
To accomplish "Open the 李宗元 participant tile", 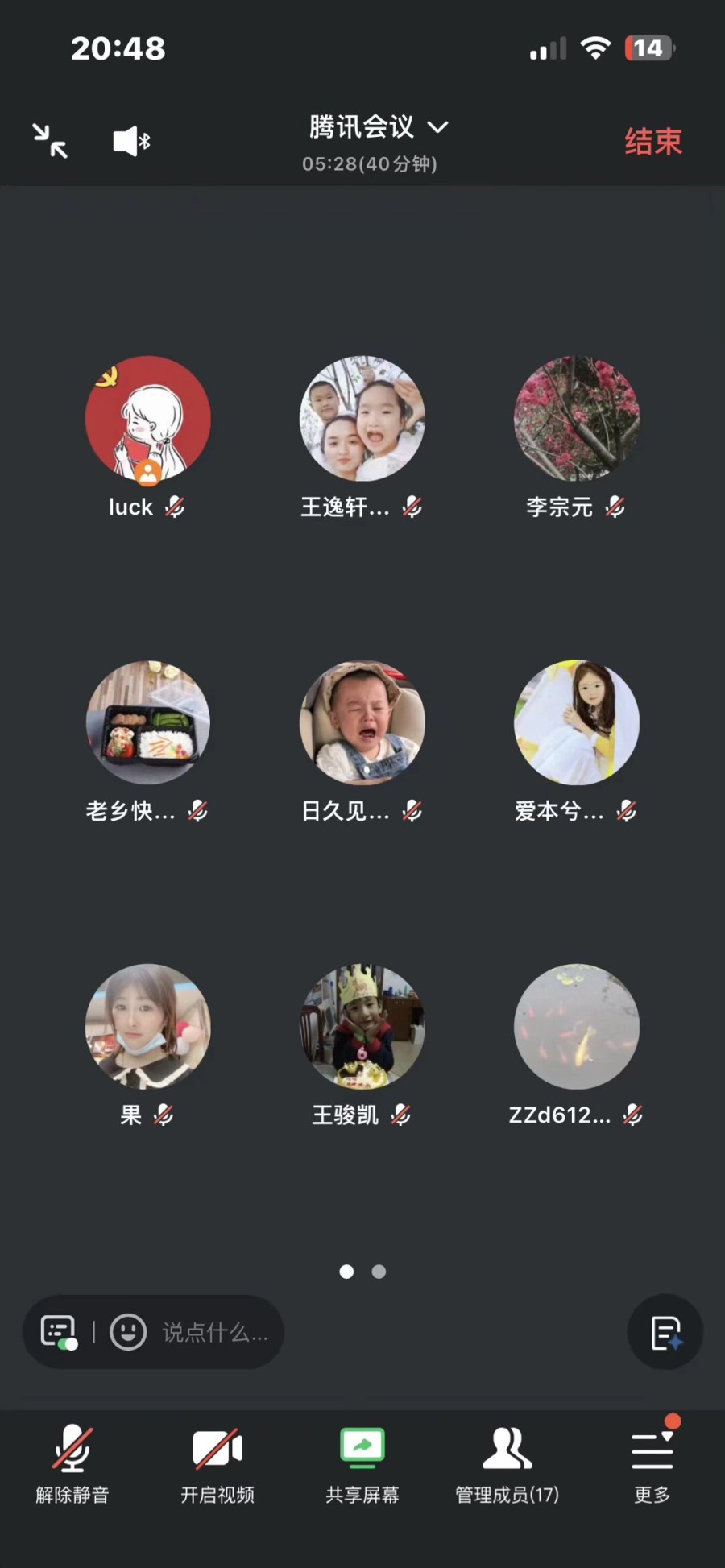I will point(576,420).
